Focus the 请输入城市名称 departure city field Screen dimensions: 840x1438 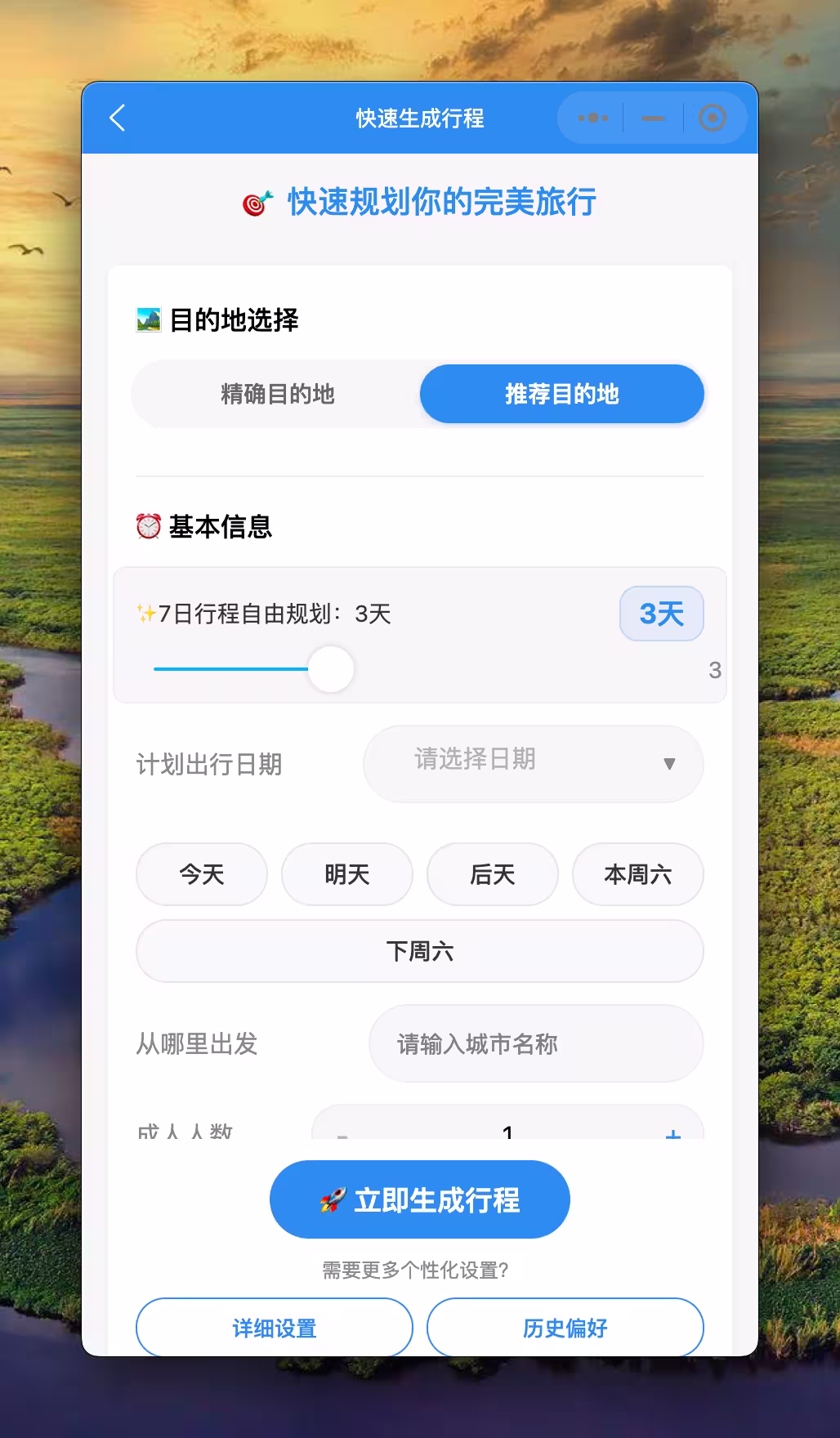535,1043
